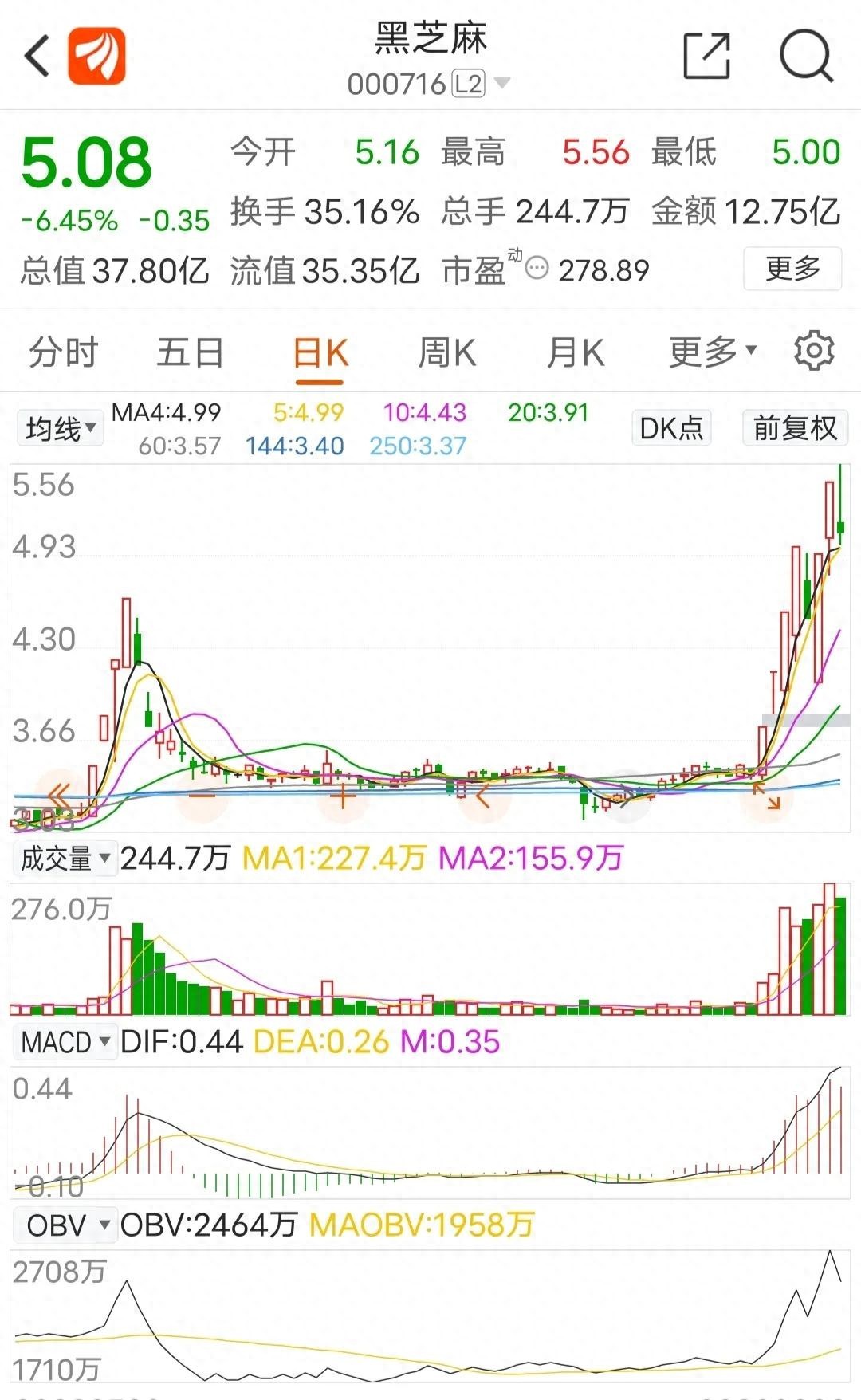Tap the DK点 button
This screenshot has height=1400, width=861.
(x=671, y=428)
